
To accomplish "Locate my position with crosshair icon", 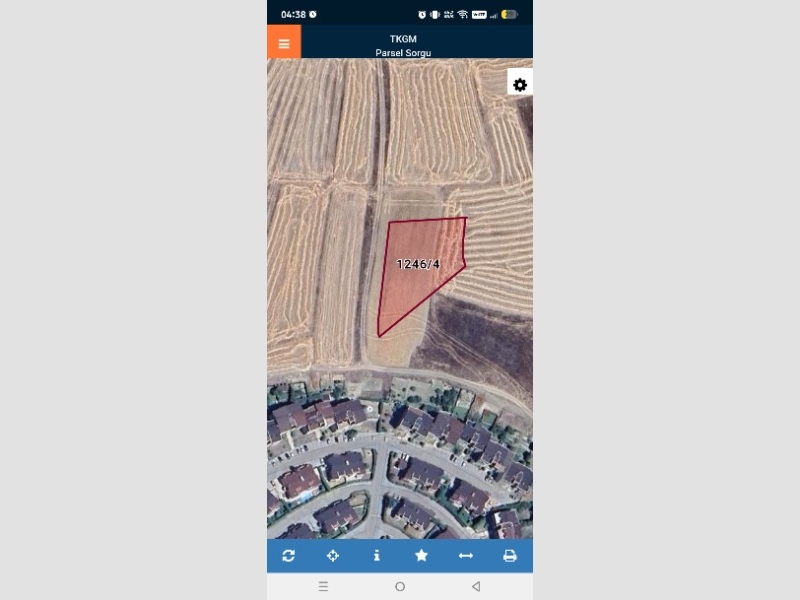I will [x=333, y=556].
